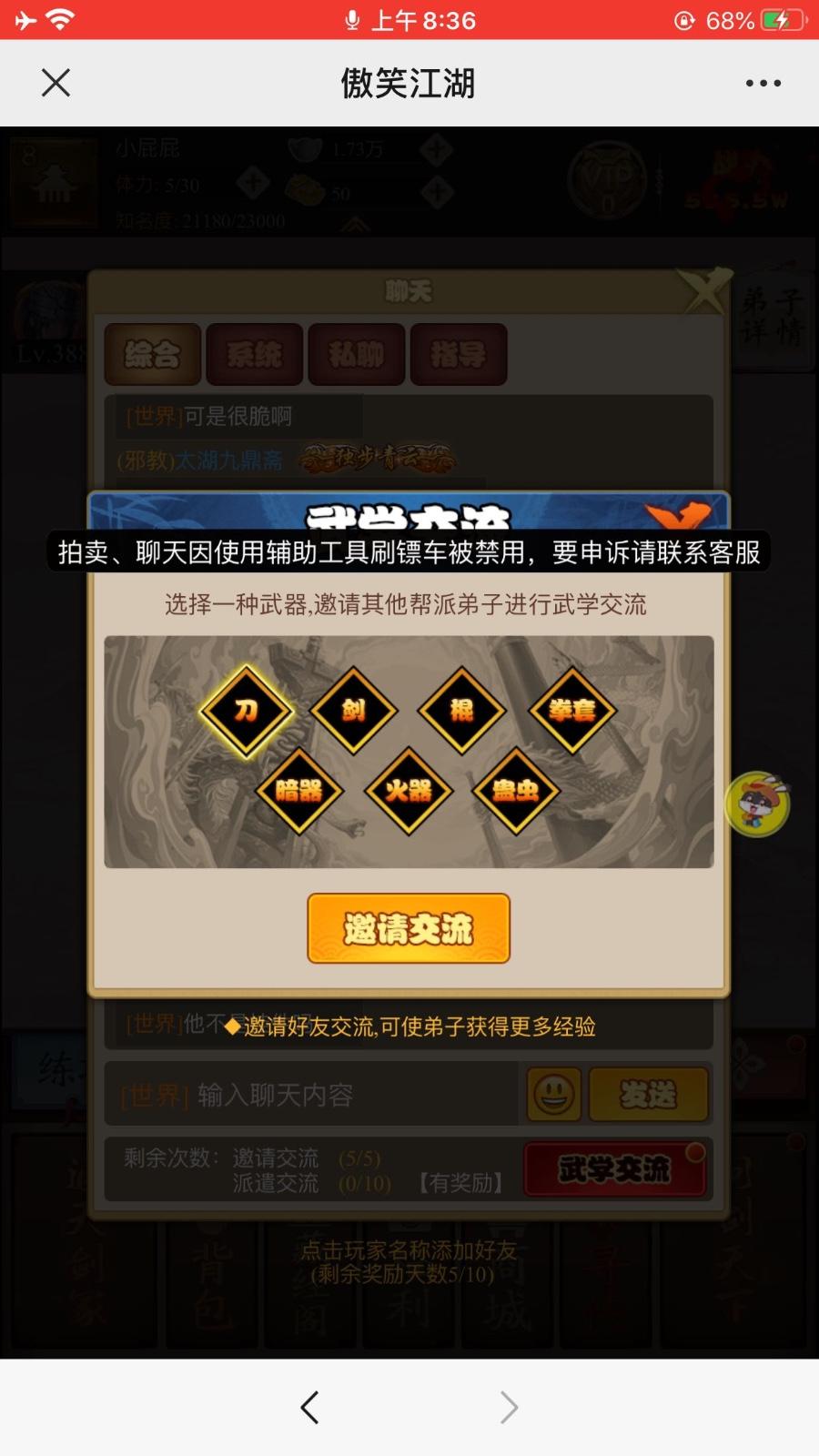Image resolution: width=819 pixels, height=1456 pixels.
Task: Go back with the browser back arrow
Action: point(310,1408)
